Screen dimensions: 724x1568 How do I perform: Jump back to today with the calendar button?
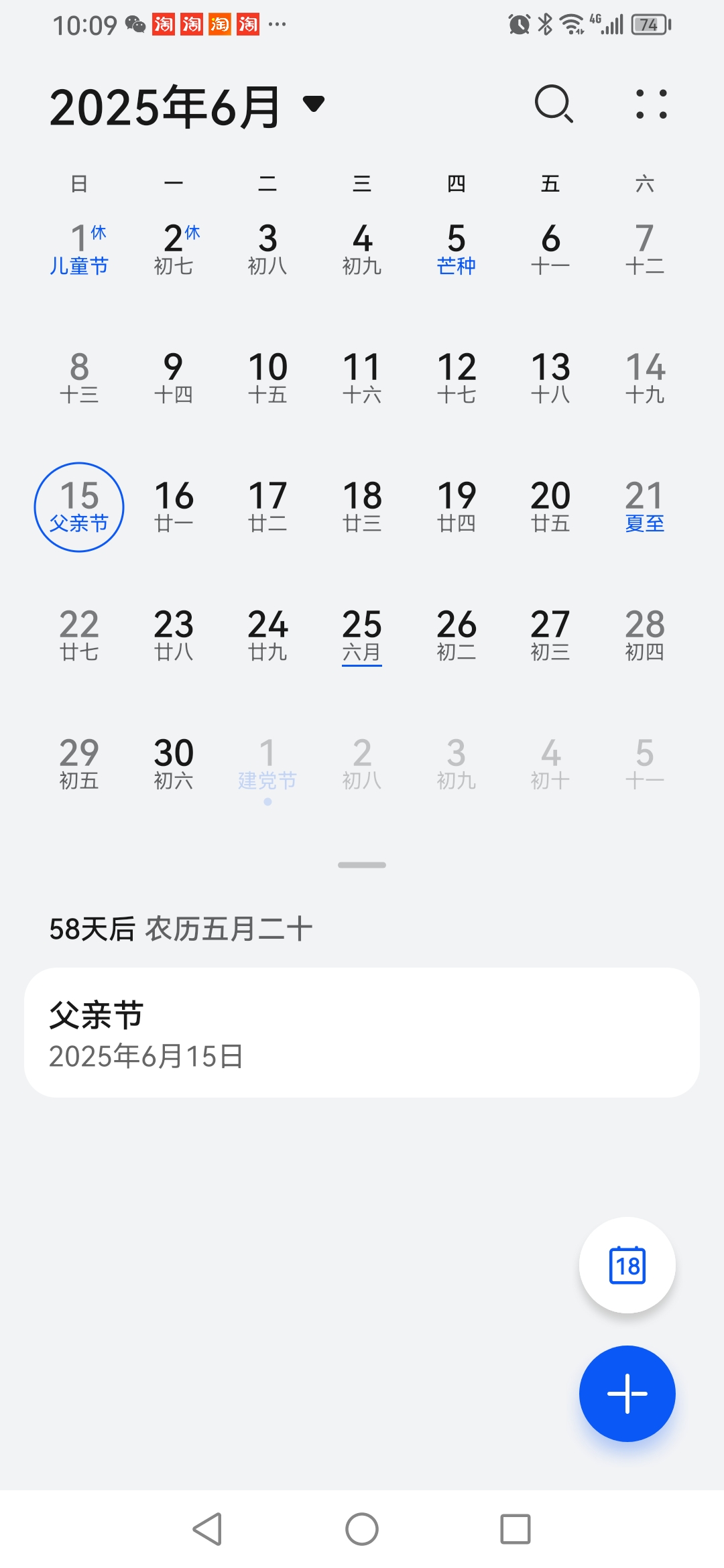(627, 1265)
